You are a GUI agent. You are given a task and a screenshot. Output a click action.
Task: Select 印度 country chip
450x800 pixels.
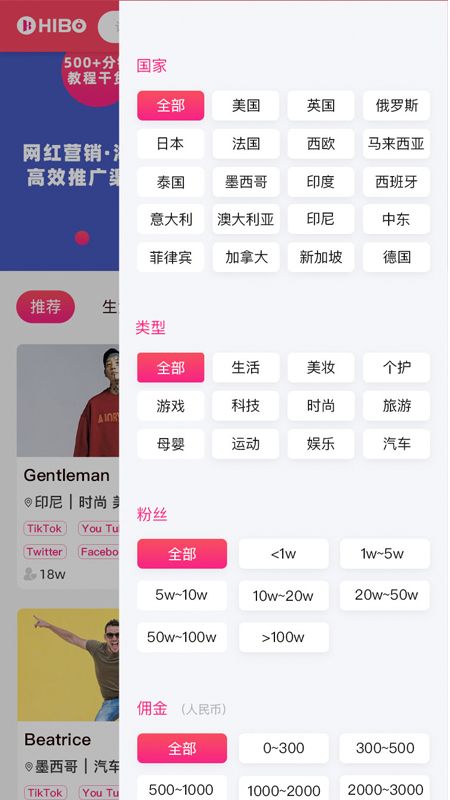coord(321,182)
